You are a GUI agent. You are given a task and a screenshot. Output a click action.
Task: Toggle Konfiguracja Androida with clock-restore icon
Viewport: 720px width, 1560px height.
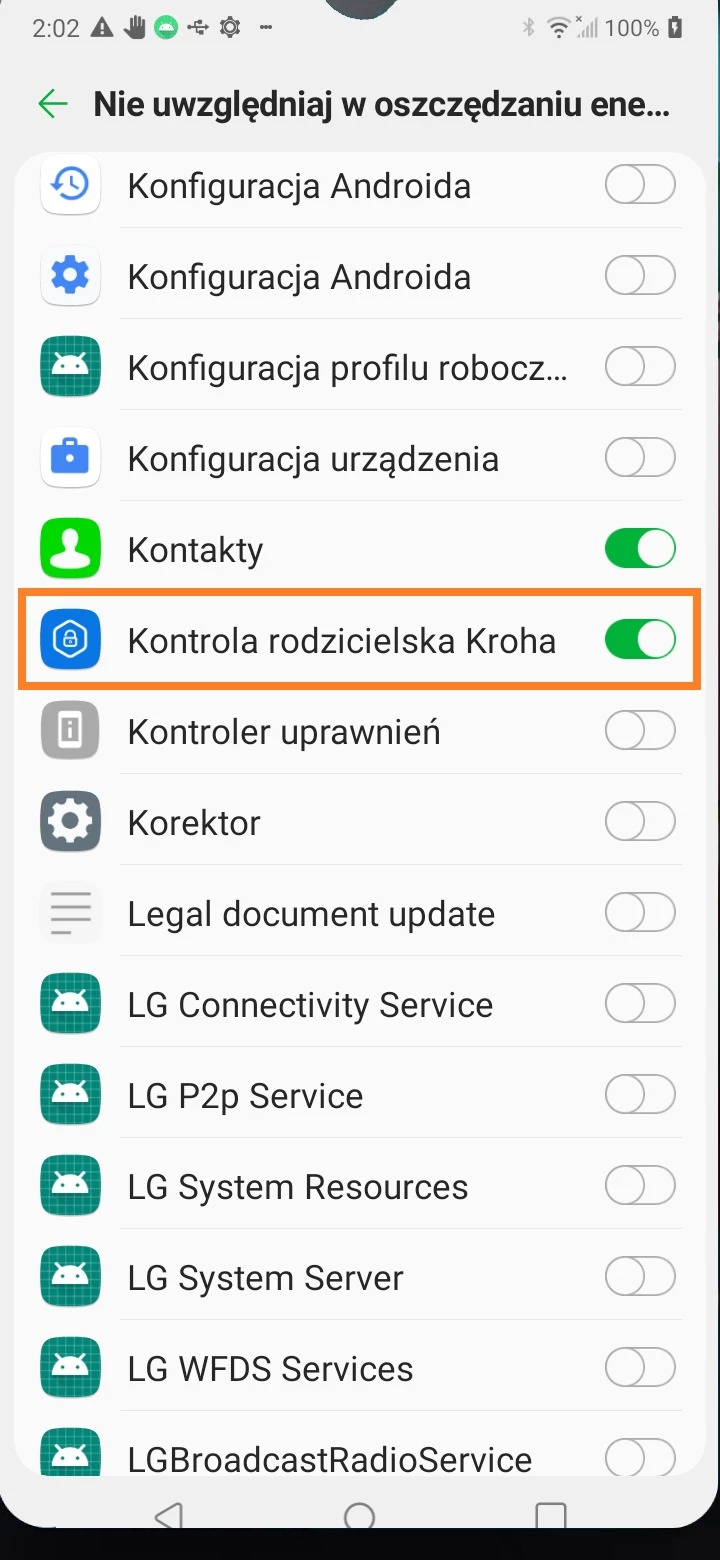click(x=640, y=186)
